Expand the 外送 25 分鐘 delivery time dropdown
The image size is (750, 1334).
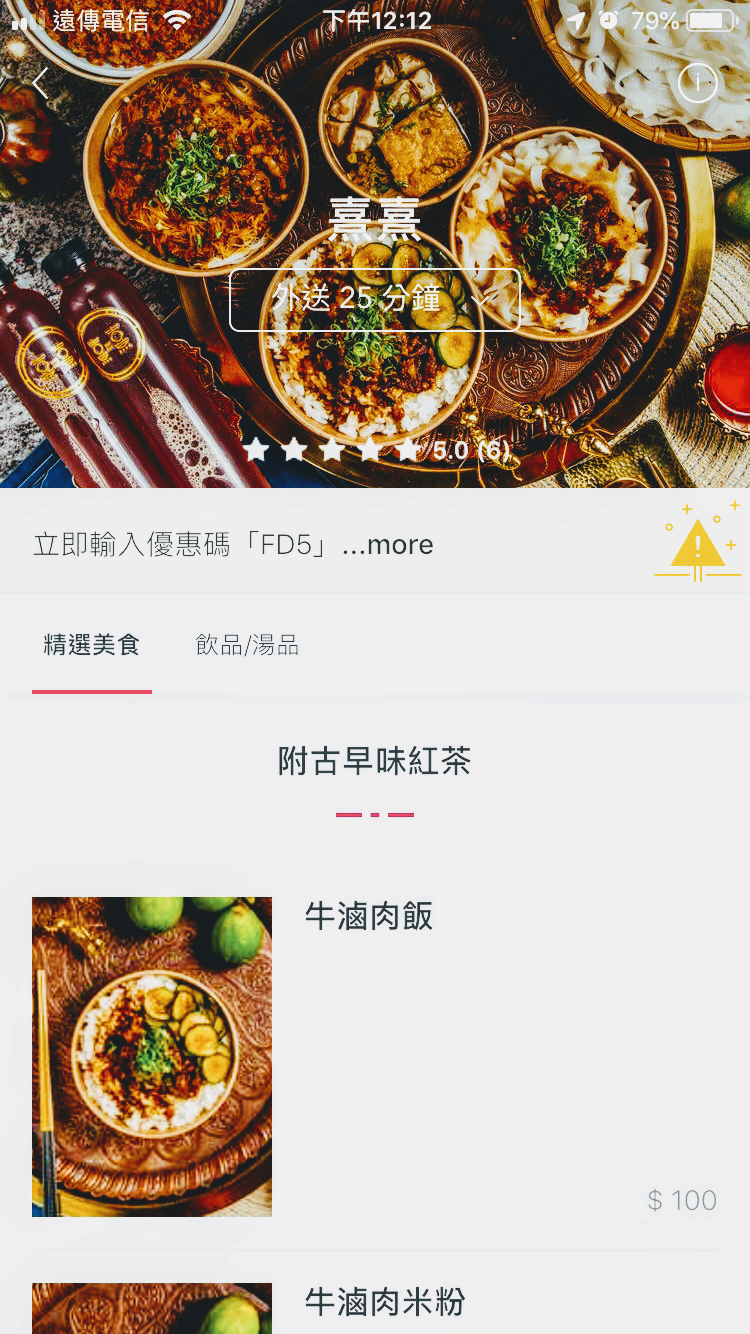pos(375,299)
